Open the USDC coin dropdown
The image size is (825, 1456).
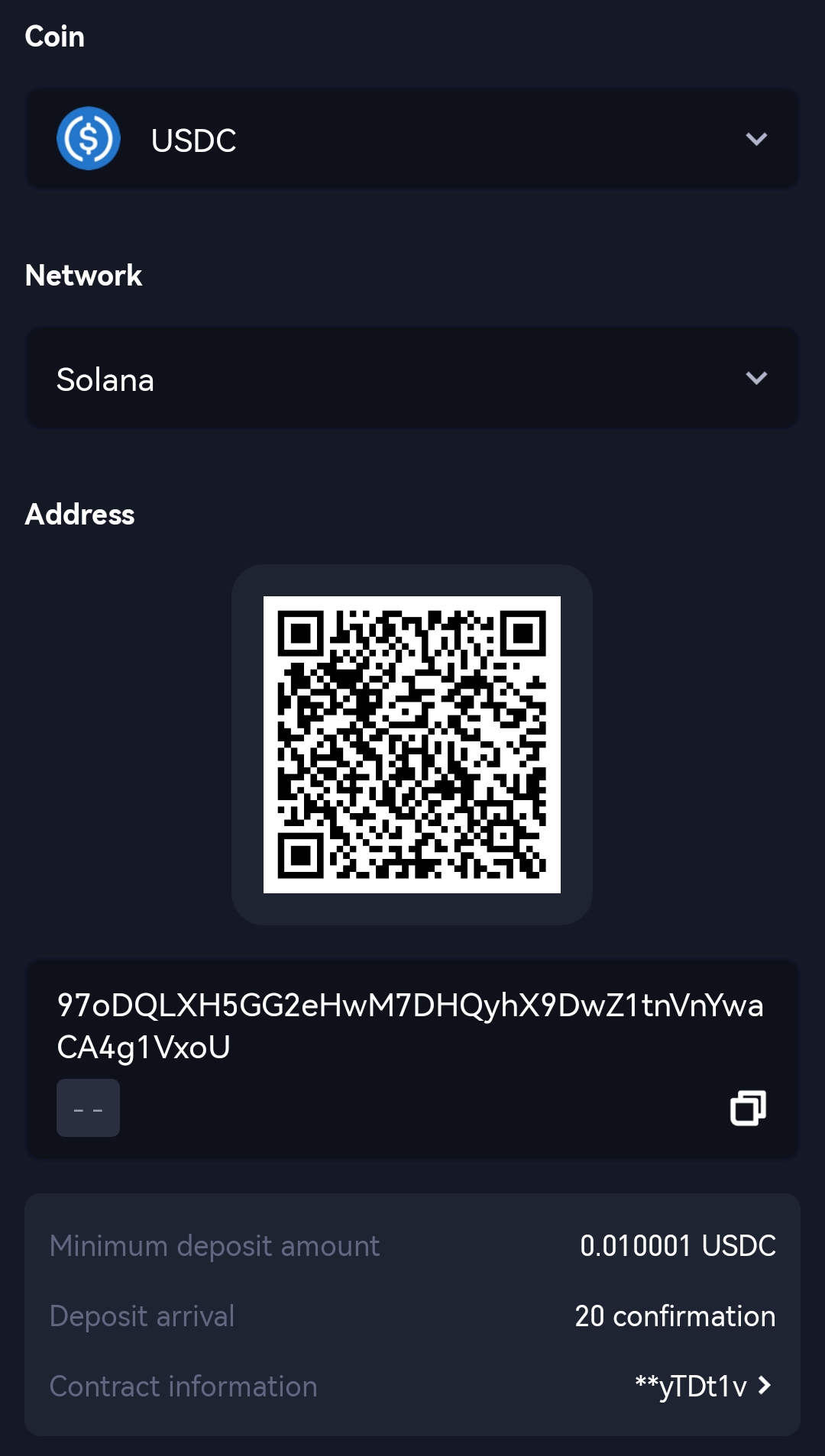tap(412, 139)
